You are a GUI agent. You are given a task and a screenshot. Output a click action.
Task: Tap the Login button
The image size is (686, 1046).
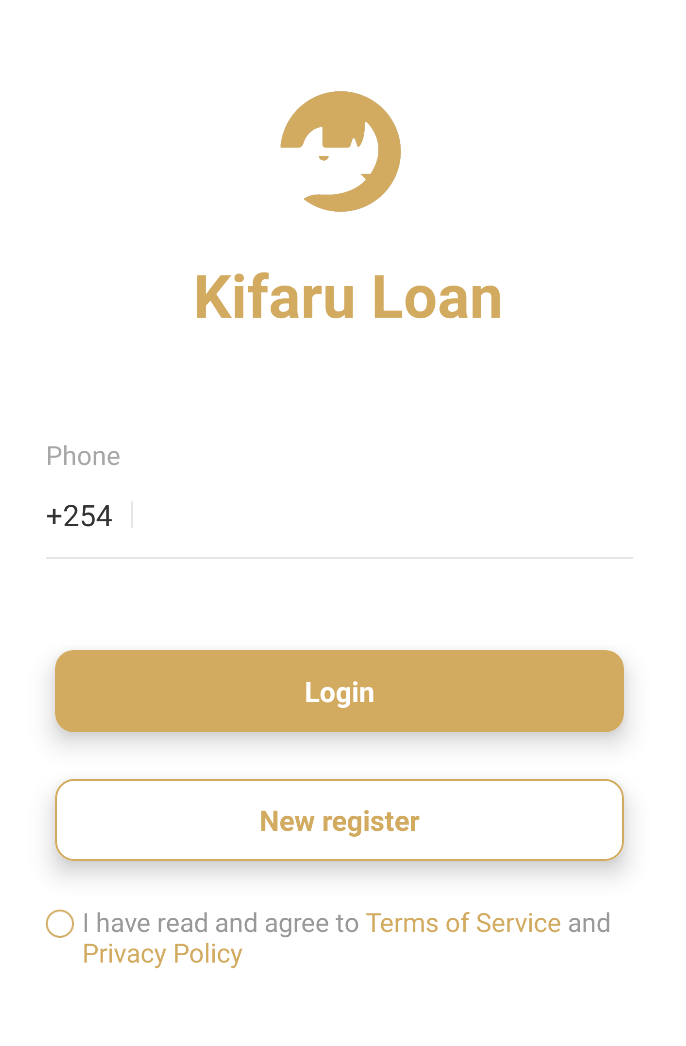[339, 691]
